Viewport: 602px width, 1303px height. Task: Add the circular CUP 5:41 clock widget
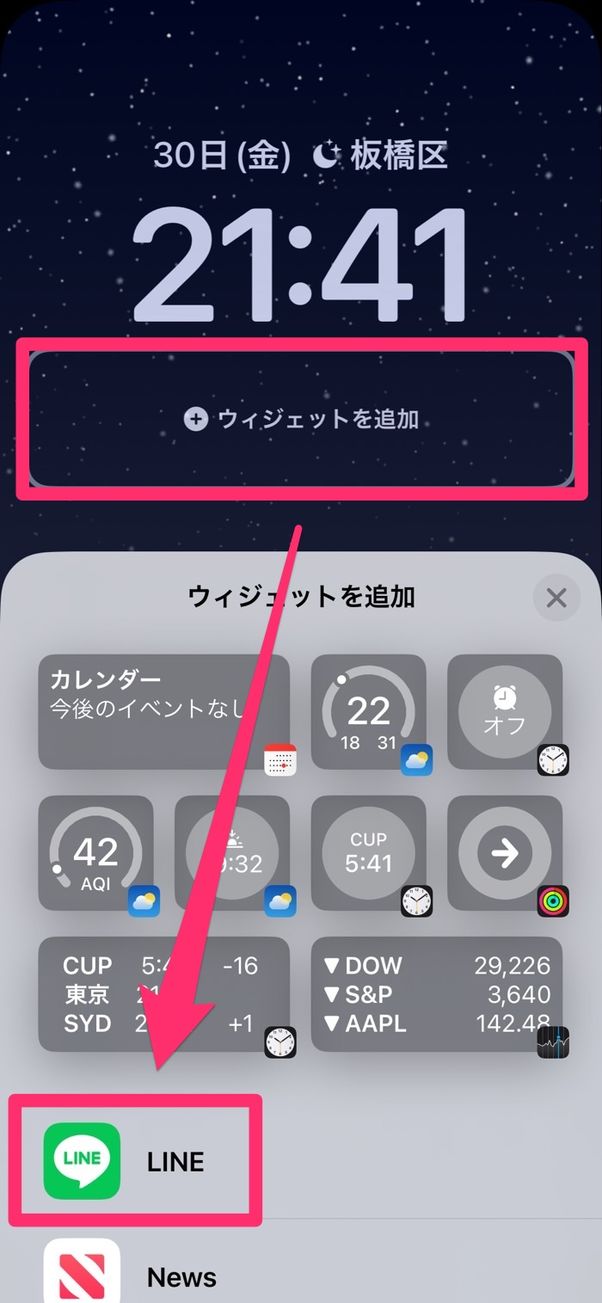coord(369,853)
